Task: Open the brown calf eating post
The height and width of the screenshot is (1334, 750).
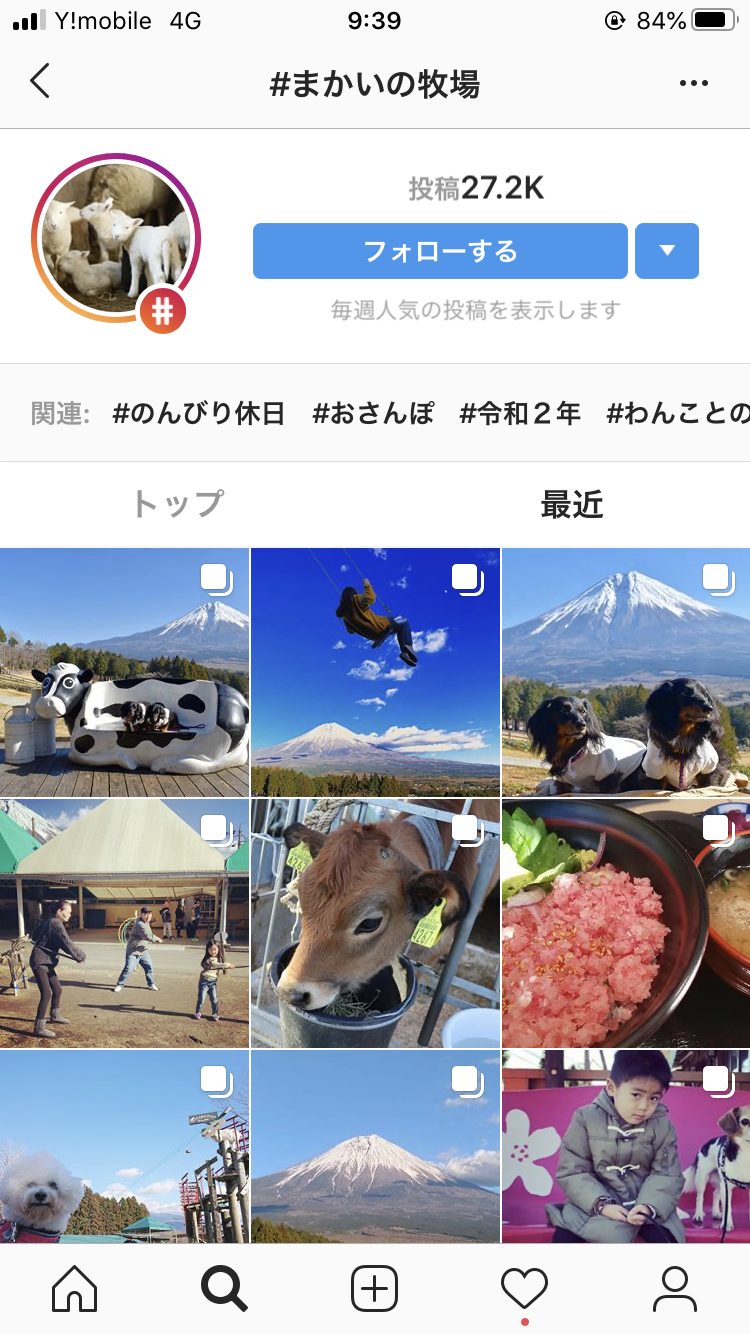Action: 375,922
